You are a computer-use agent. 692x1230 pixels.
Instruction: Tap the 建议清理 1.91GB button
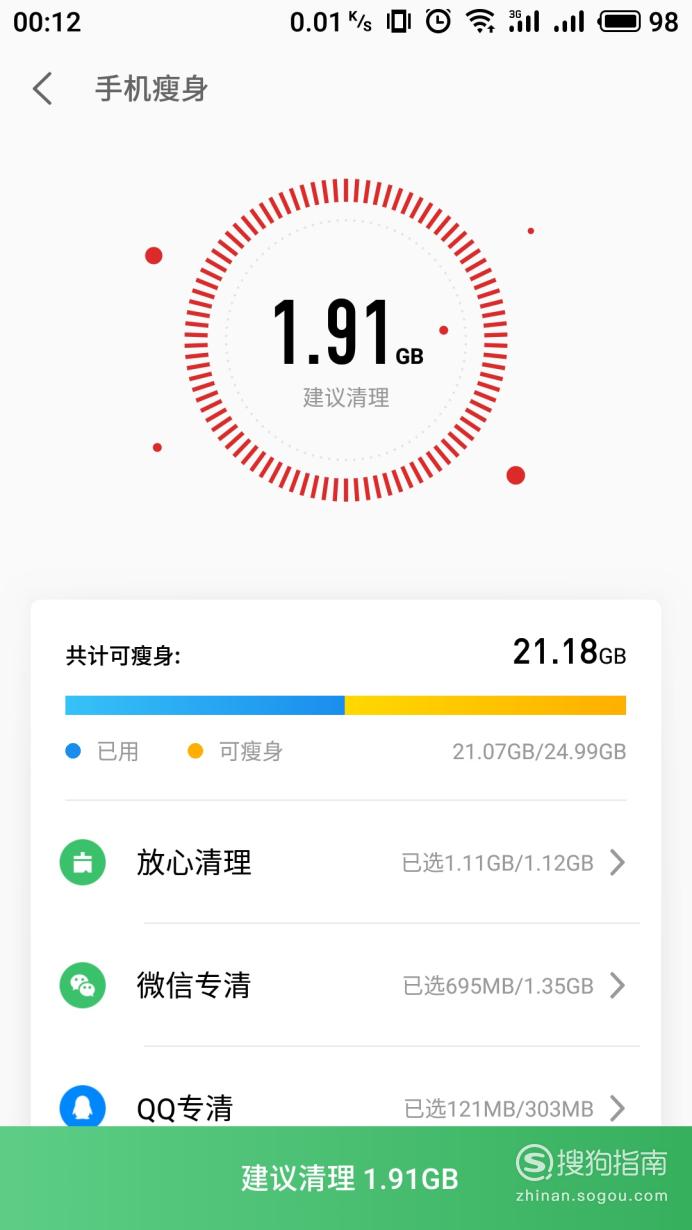pos(346,1178)
